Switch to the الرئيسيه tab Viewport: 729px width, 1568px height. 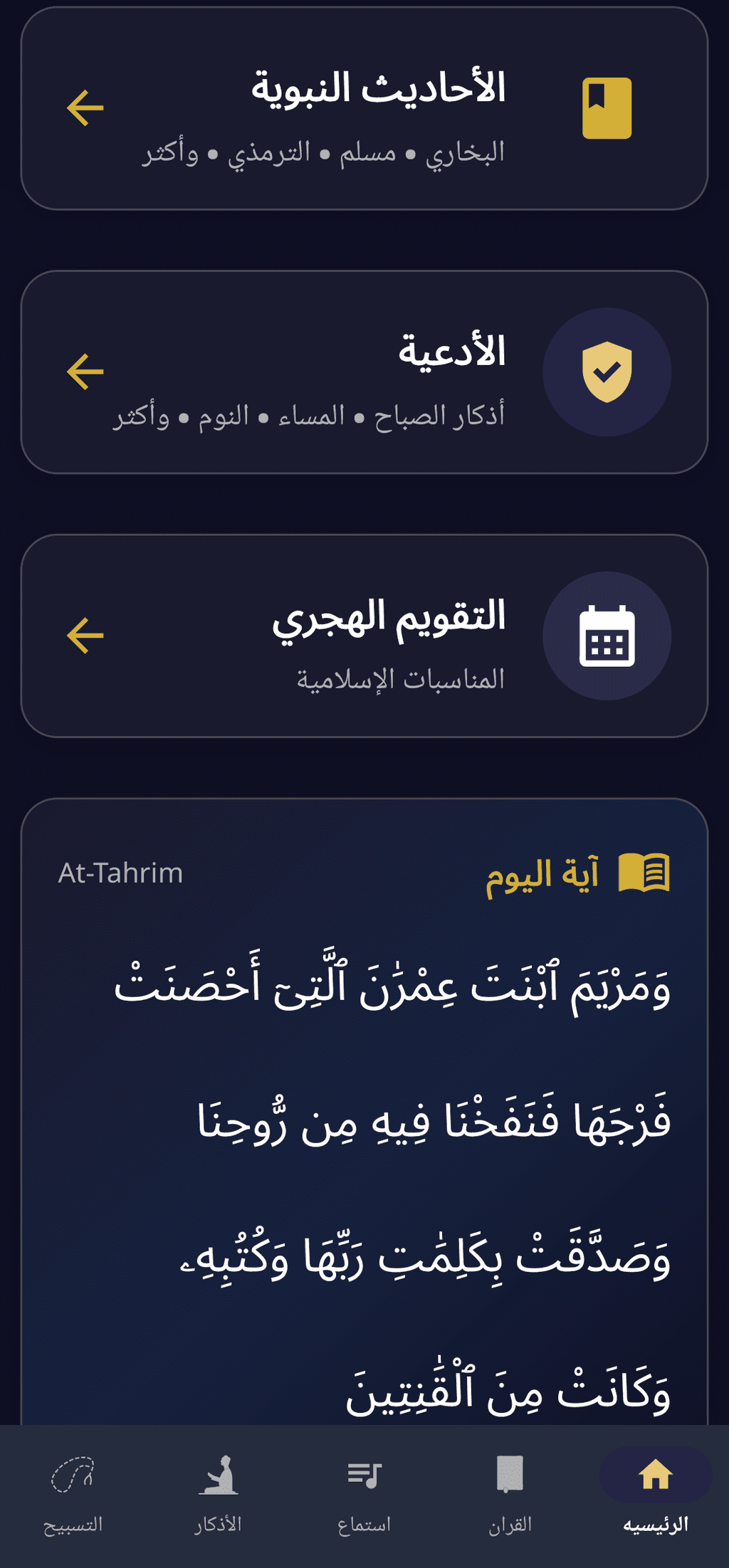click(656, 1495)
